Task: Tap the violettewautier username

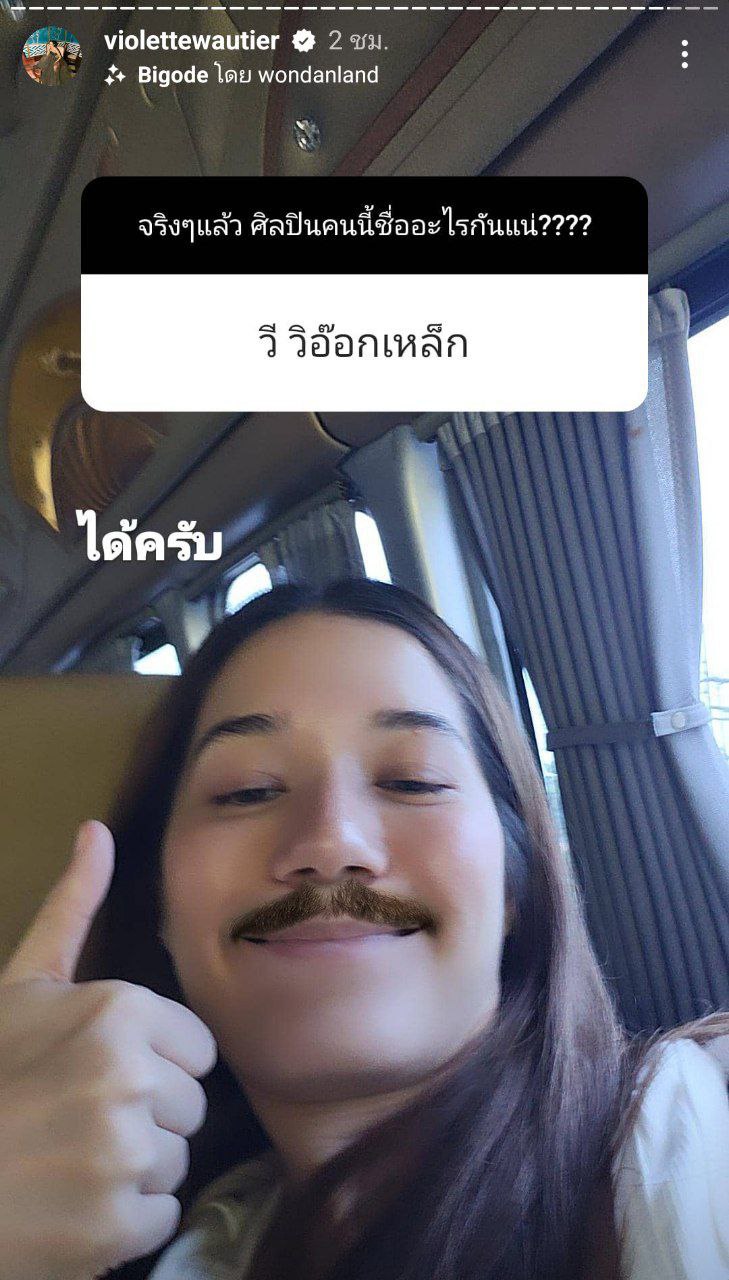Action: (x=191, y=41)
